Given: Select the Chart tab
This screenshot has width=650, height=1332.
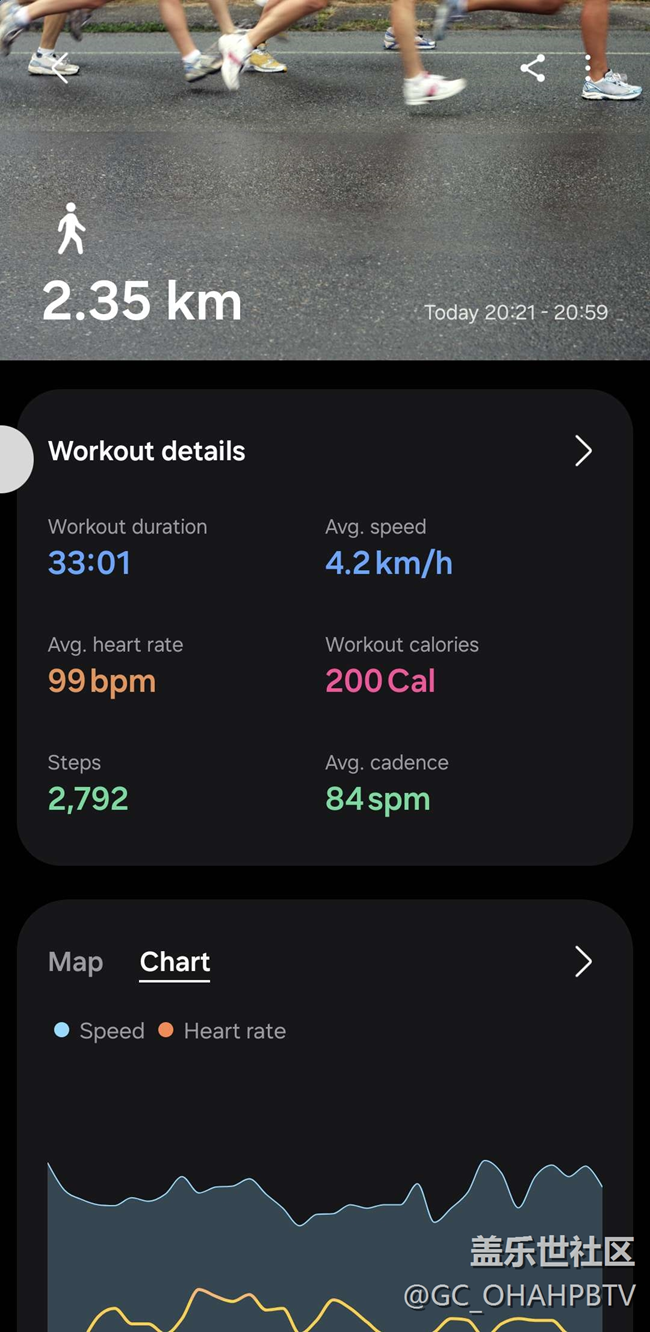Looking at the screenshot, I should click(x=175, y=962).
